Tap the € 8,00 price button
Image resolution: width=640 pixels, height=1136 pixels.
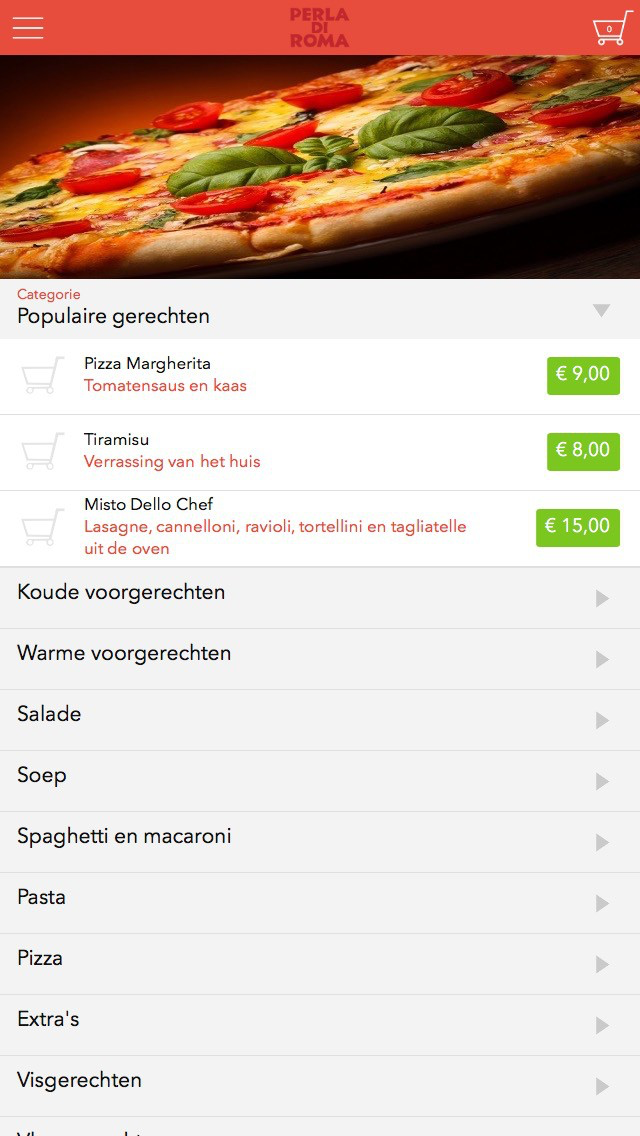583,451
